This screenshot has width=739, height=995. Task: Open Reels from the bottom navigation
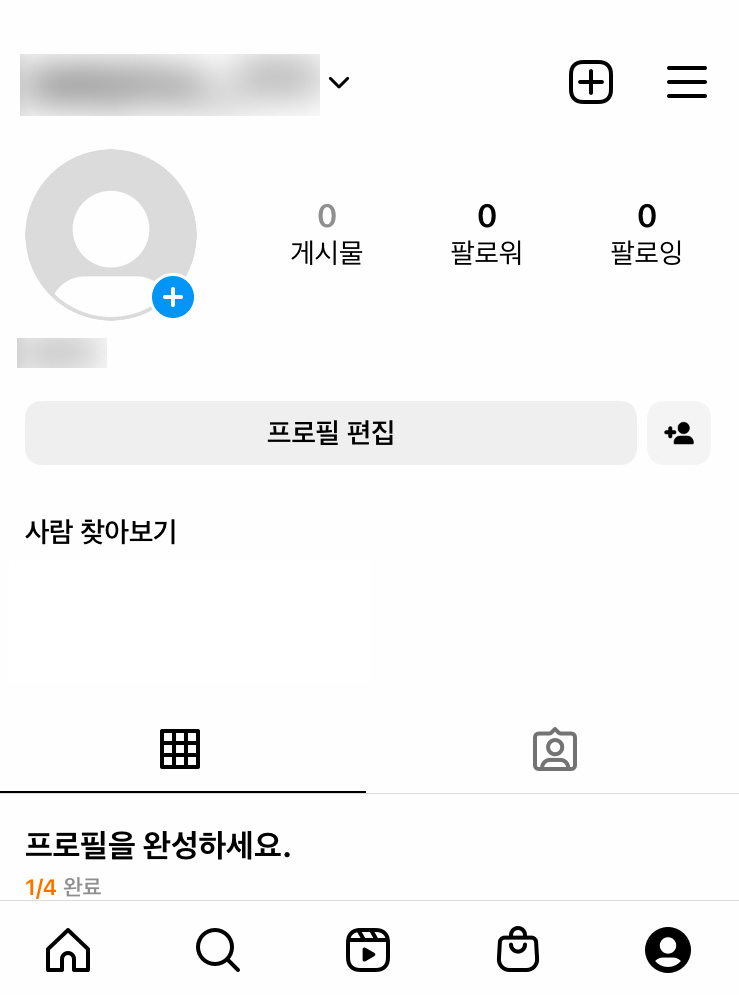pos(368,949)
